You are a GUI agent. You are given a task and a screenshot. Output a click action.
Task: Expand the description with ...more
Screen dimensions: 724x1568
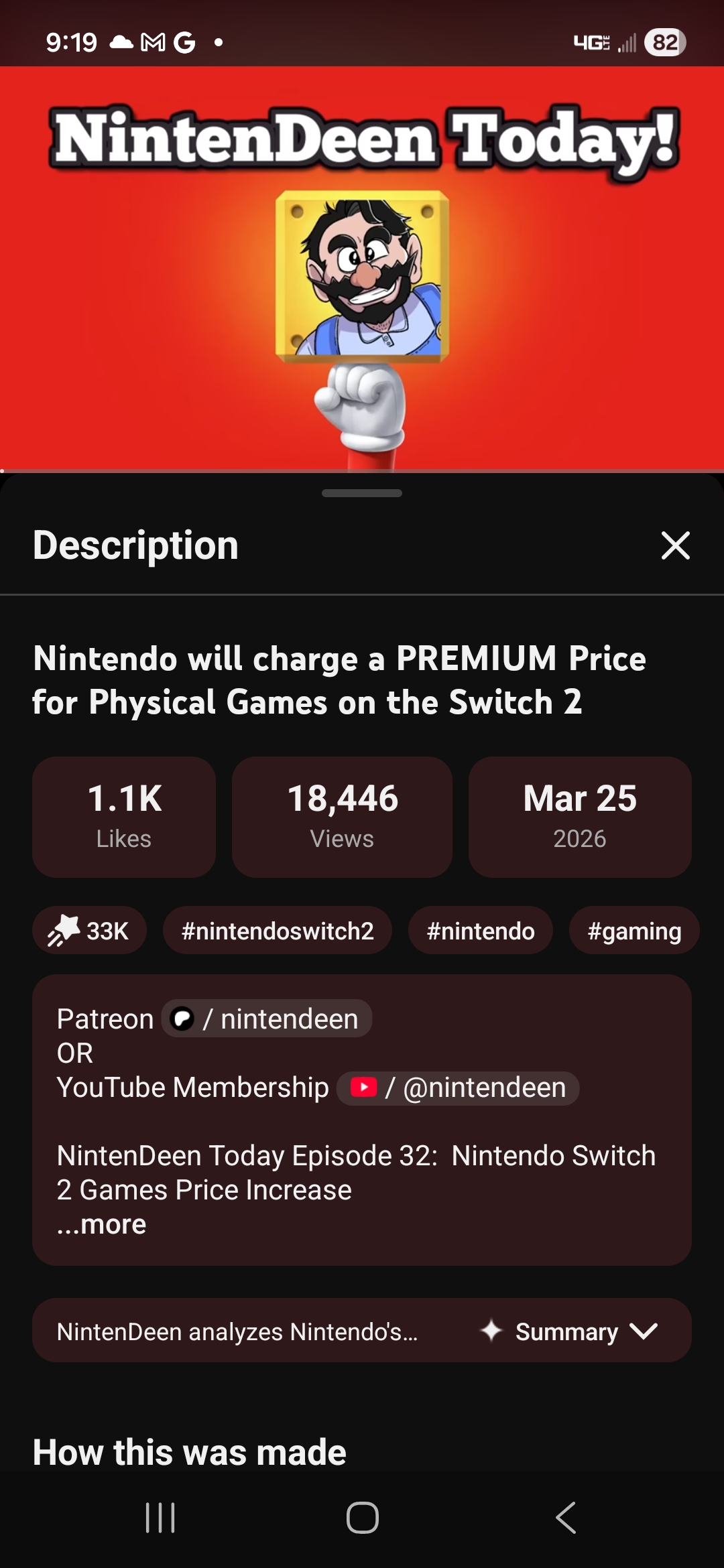click(x=102, y=1224)
